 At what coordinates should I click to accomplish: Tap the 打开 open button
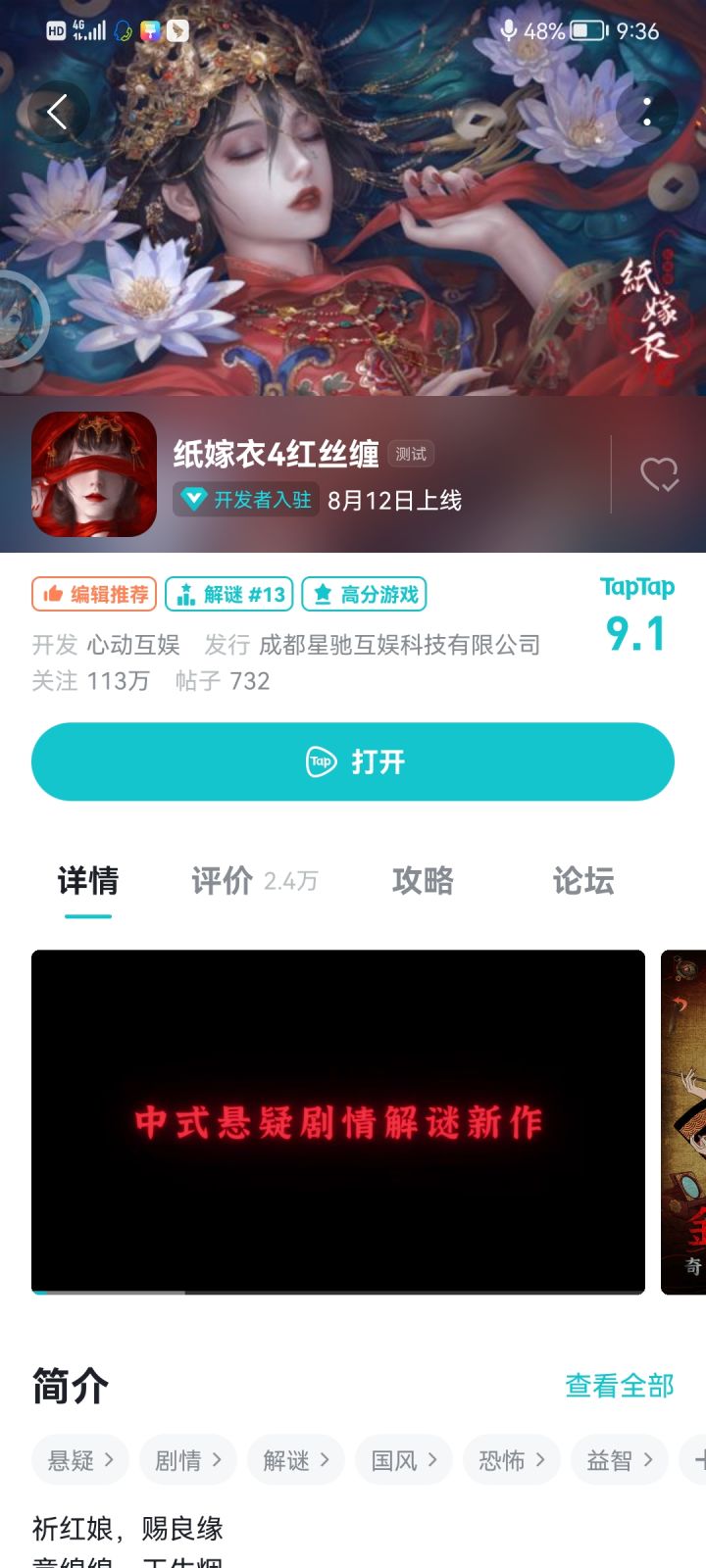click(353, 761)
